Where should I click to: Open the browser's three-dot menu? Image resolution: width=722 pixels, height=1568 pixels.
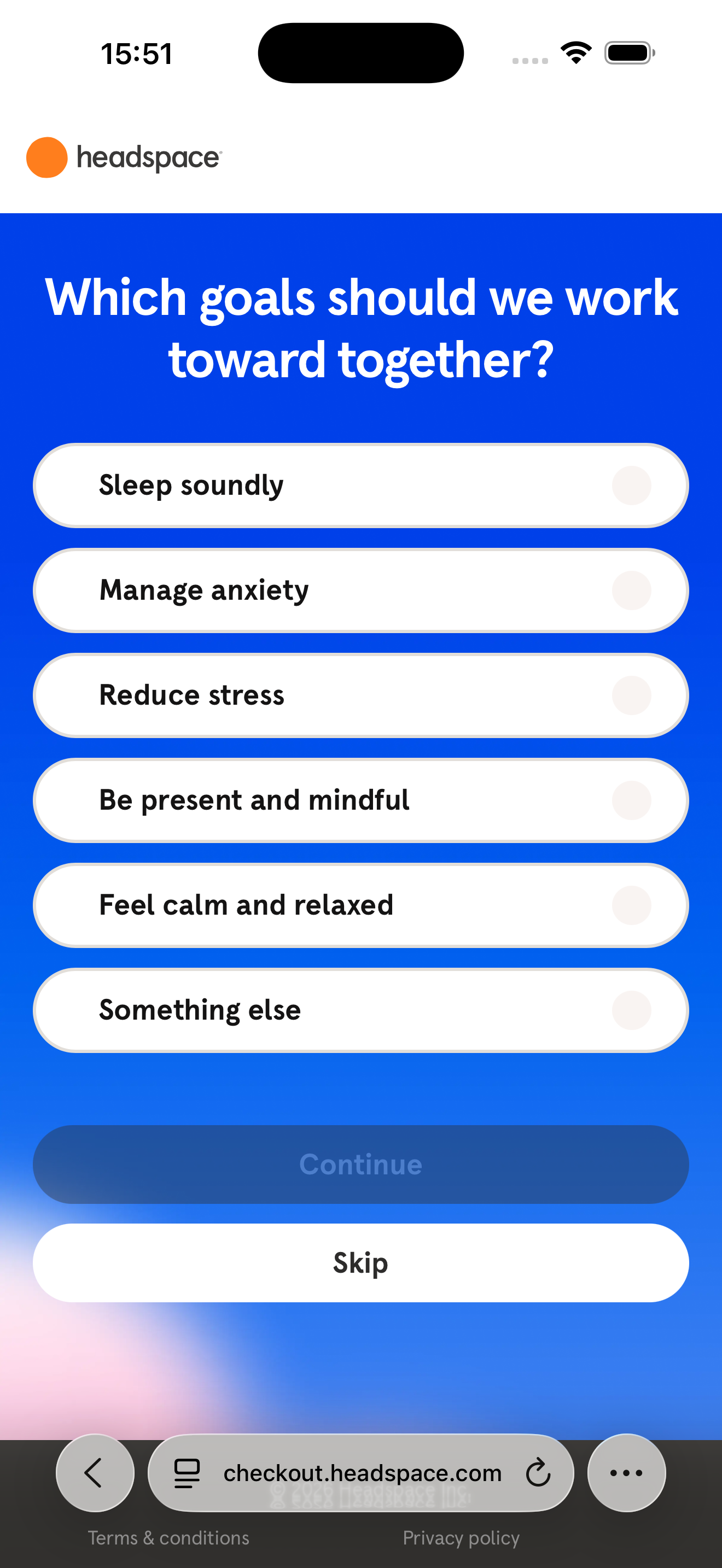[626, 1473]
